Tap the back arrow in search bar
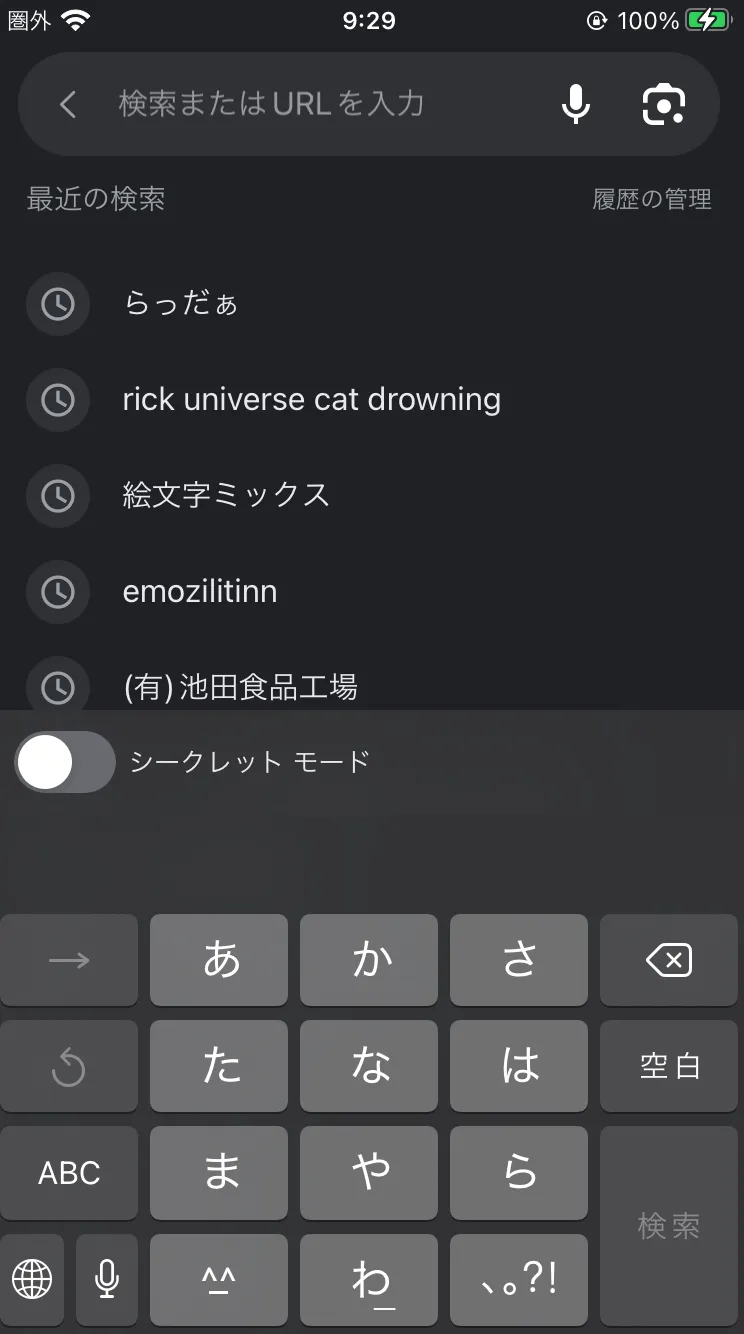The height and width of the screenshot is (1334, 744). 67,104
